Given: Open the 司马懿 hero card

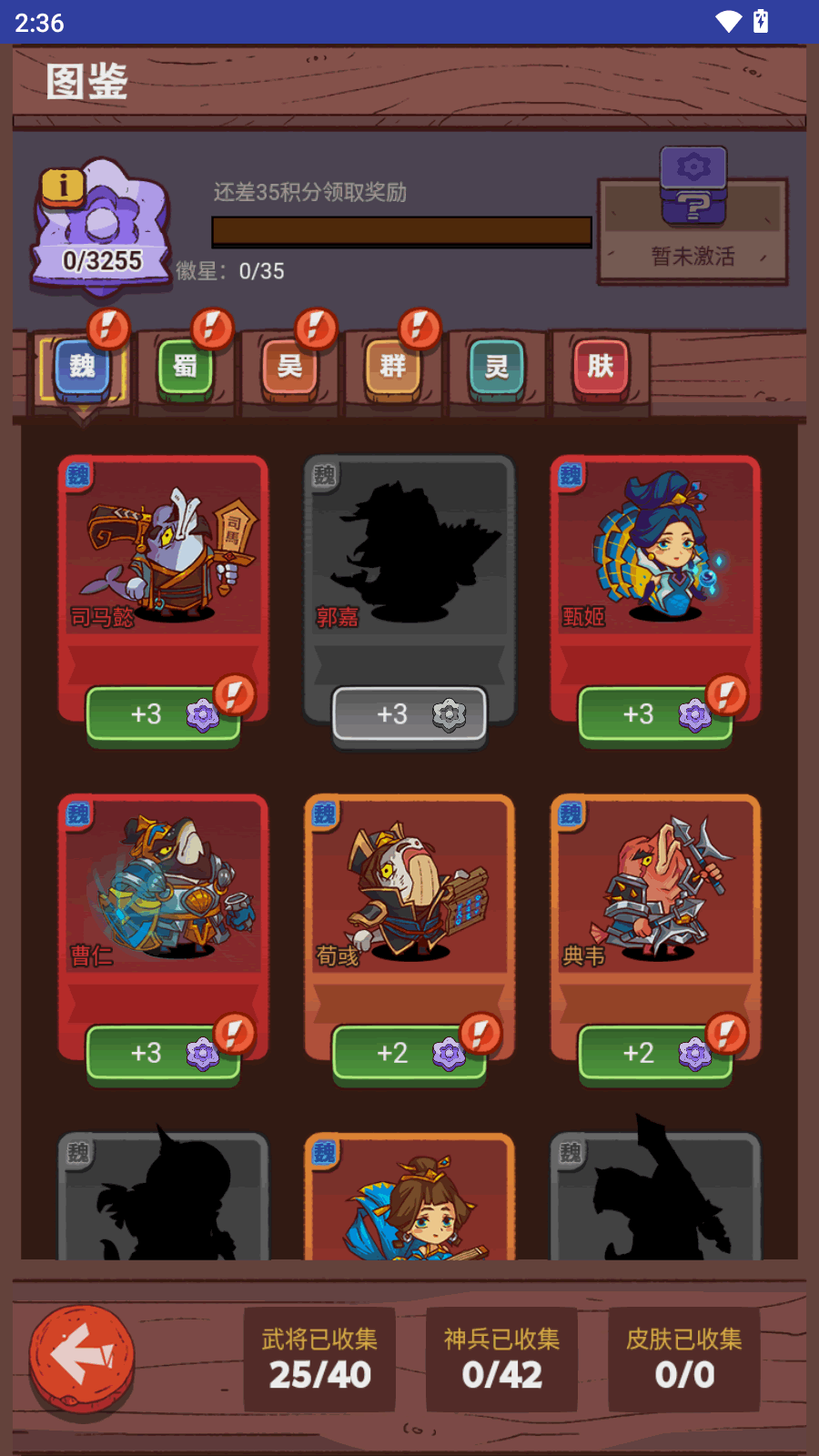Looking at the screenshot, I should point(164,555).
